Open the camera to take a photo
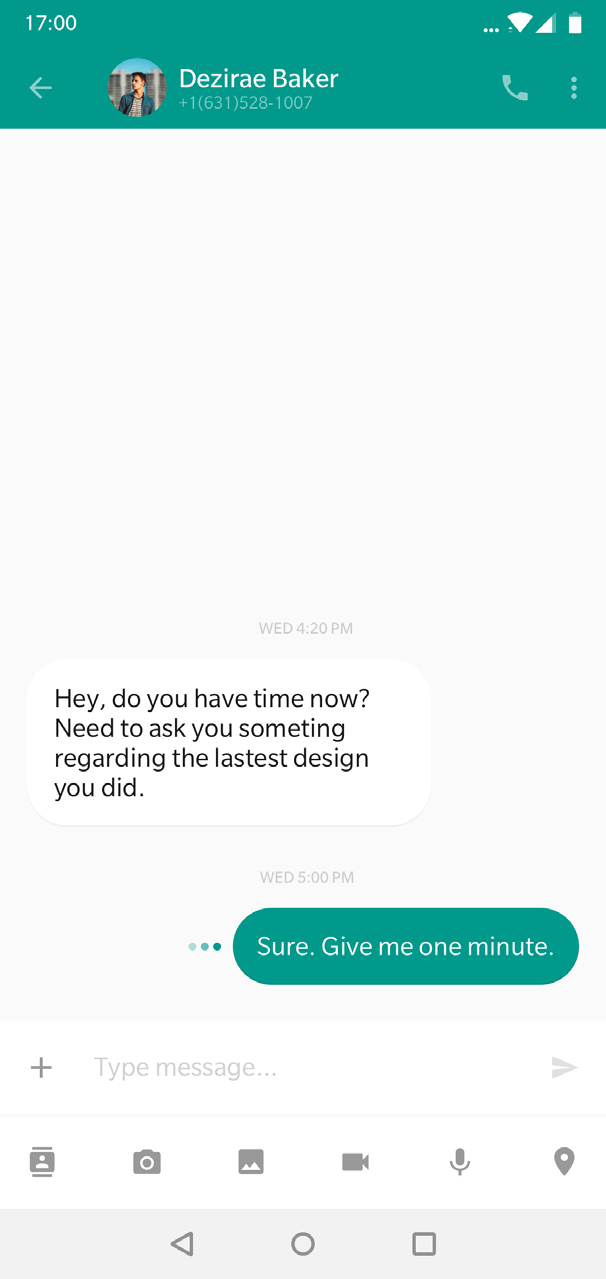 coord(147,1162)
